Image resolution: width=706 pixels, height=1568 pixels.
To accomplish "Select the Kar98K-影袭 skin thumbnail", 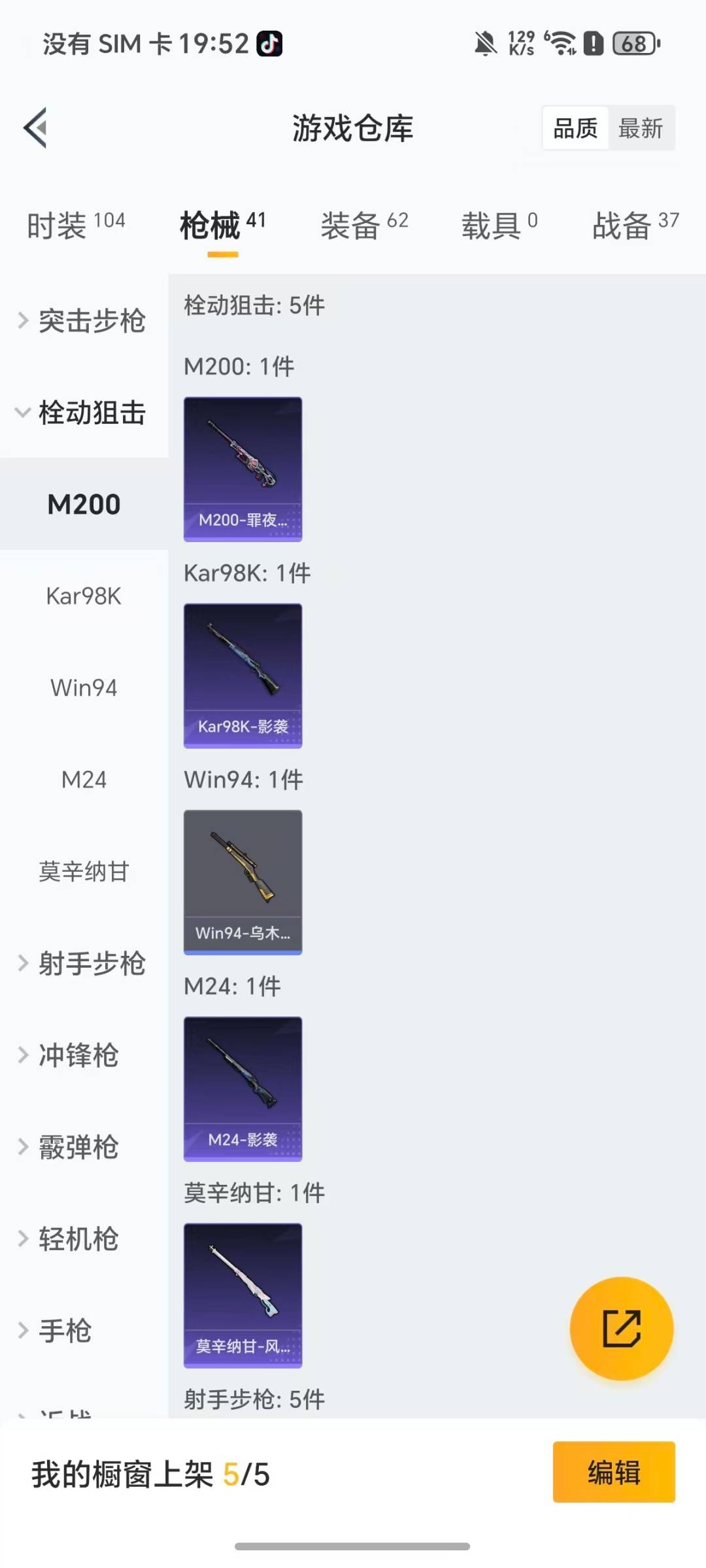I will tap(243, 675).
